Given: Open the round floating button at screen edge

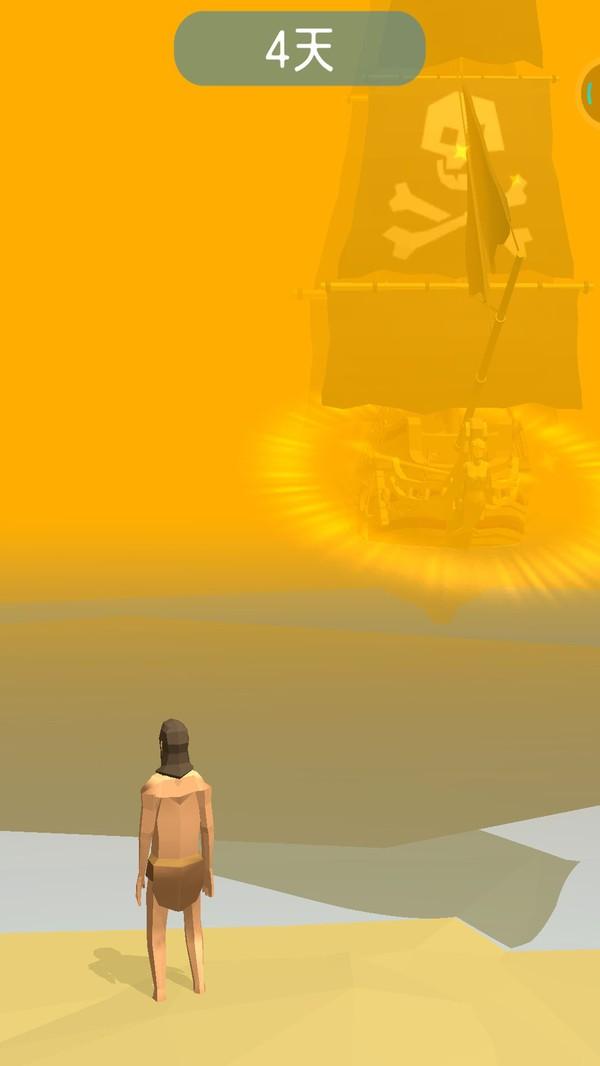Looking at the screenshot, I should click(591, 92).
